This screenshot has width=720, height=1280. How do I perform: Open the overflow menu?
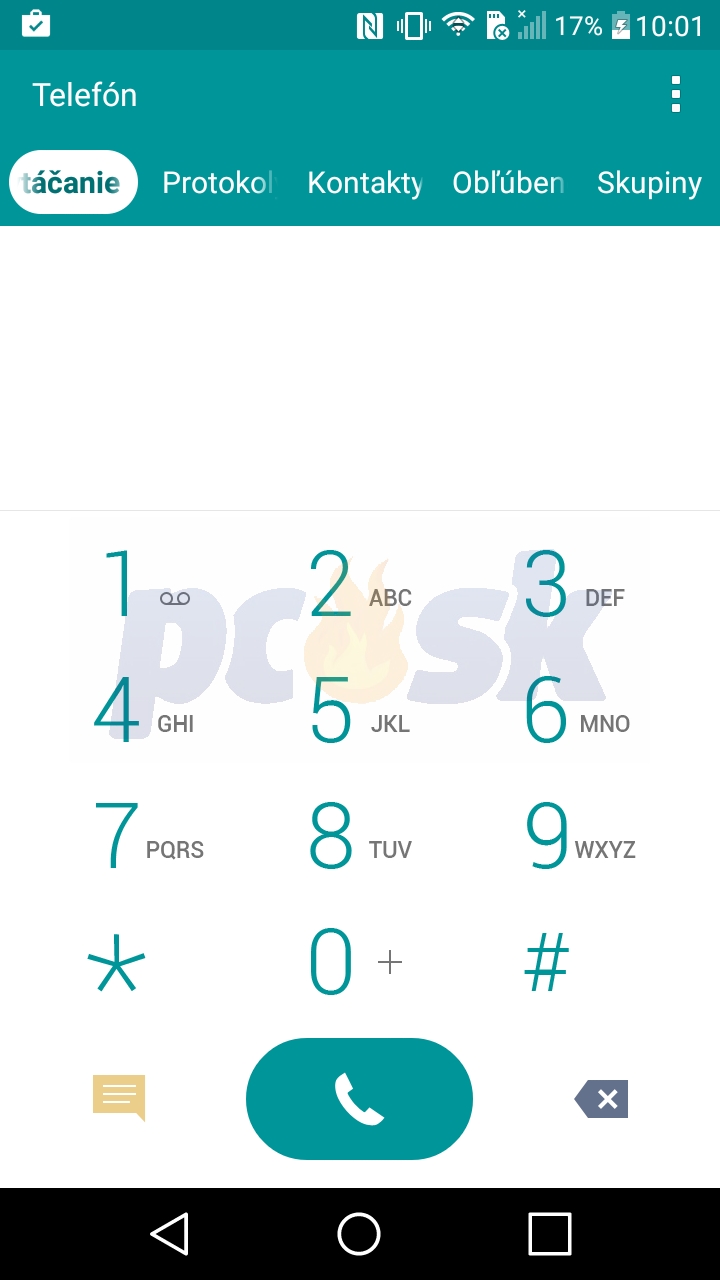point(676,94)
